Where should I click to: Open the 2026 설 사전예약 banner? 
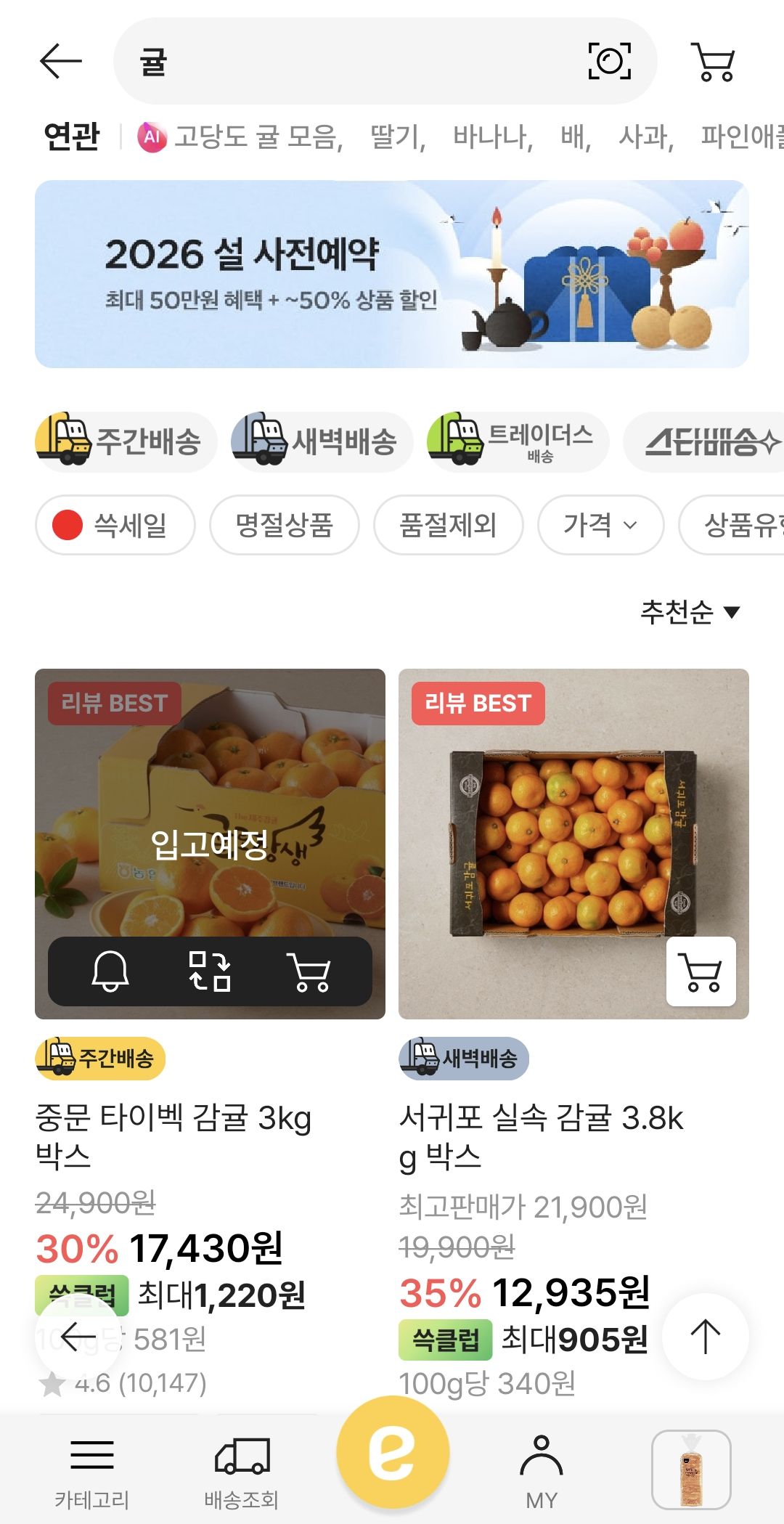[x=392, y=274]
